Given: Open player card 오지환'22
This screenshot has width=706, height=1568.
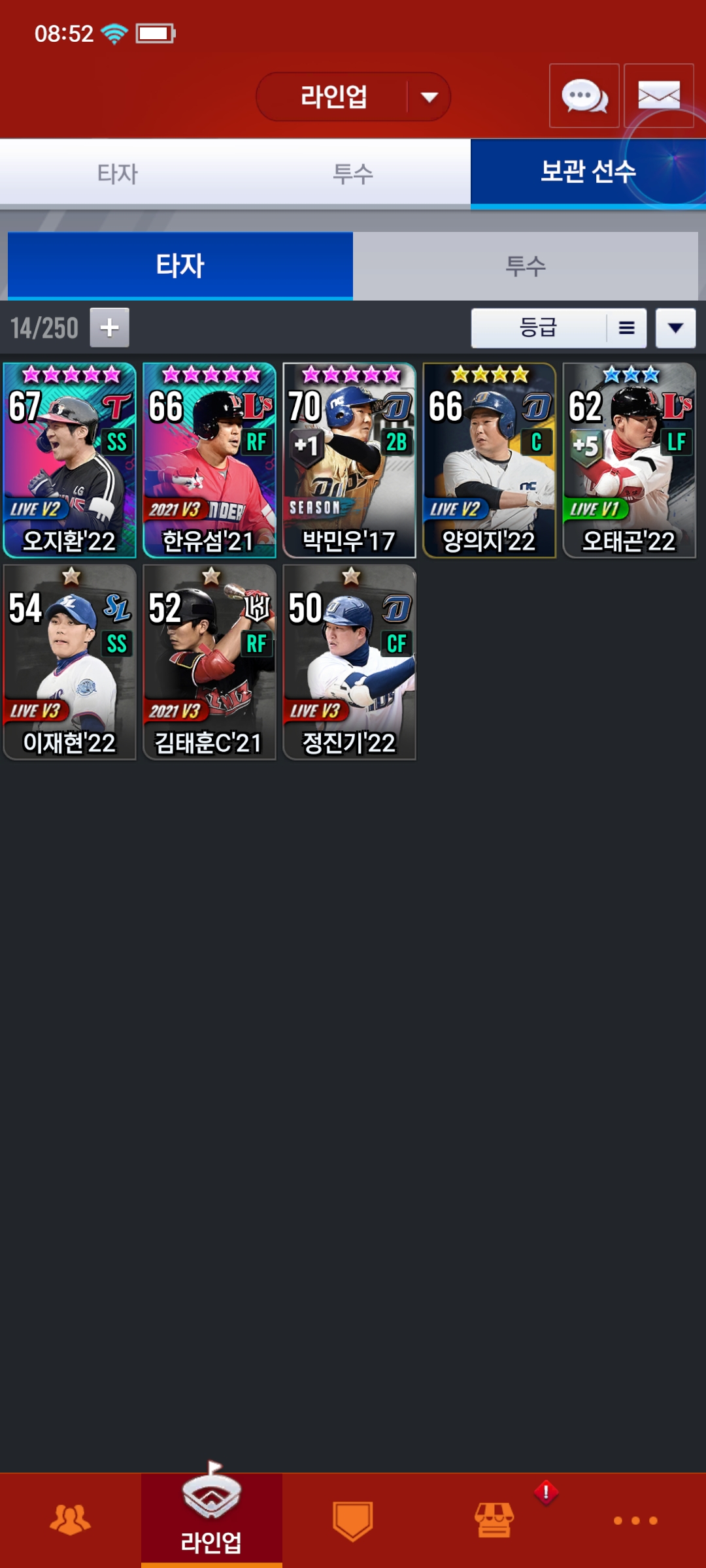Looking at the screenshot, I should coord(70,461).
